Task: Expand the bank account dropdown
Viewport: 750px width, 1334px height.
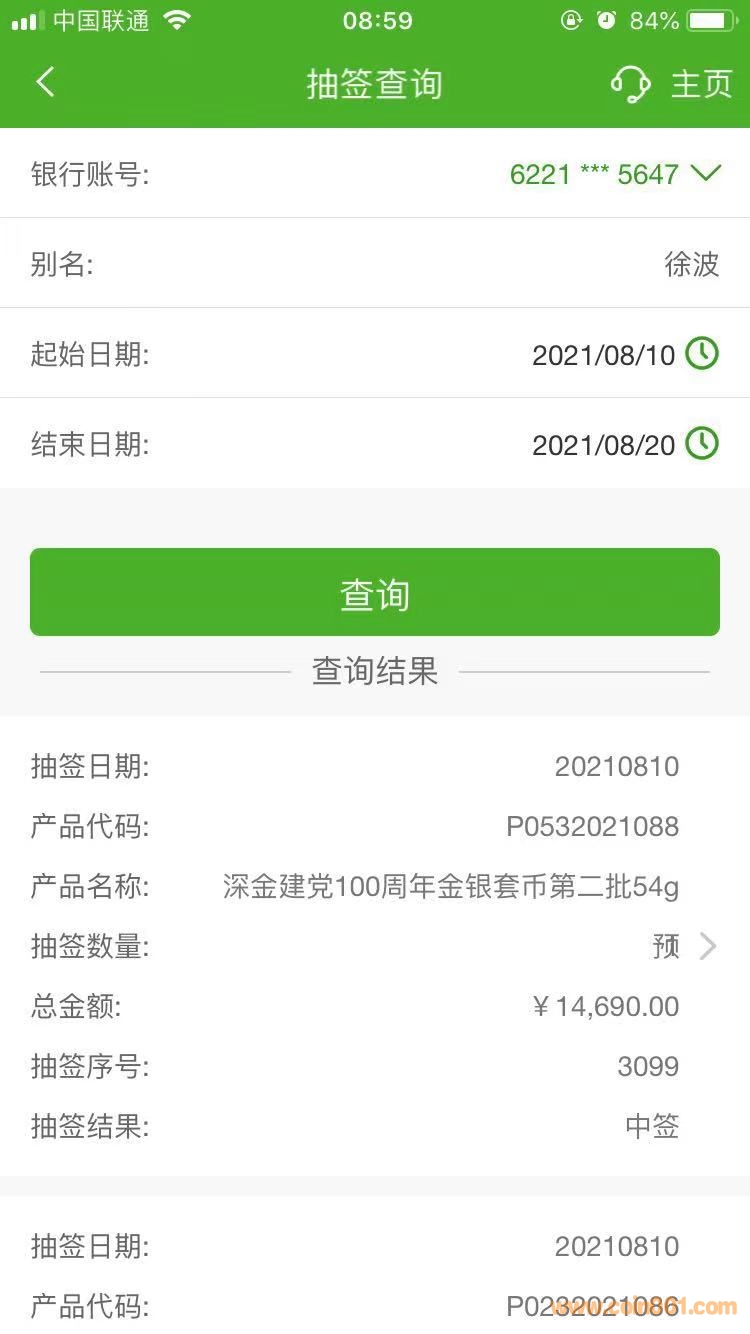Action: coord(705,174)
